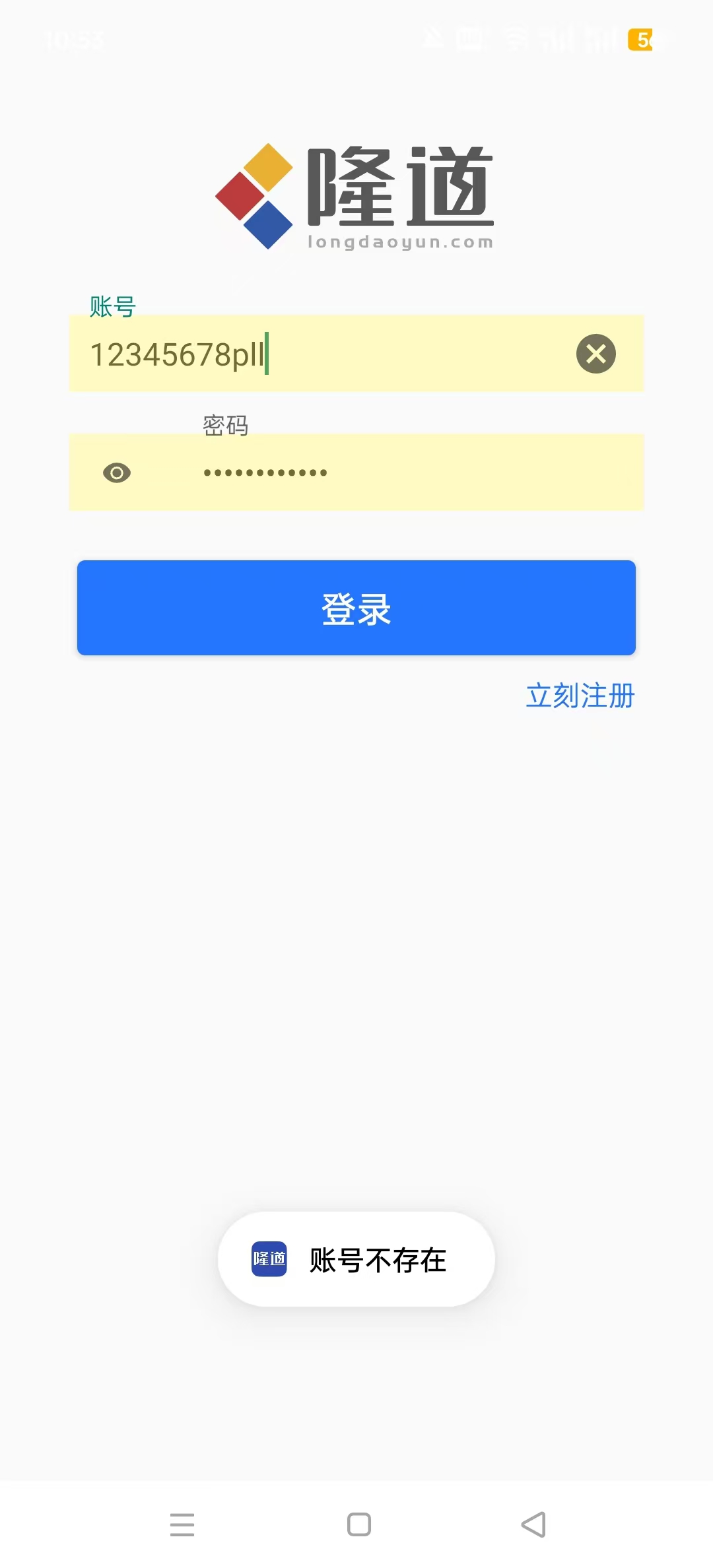Open recent apps from the navigation bar

pyautogui.click(x=182, y=1524)
